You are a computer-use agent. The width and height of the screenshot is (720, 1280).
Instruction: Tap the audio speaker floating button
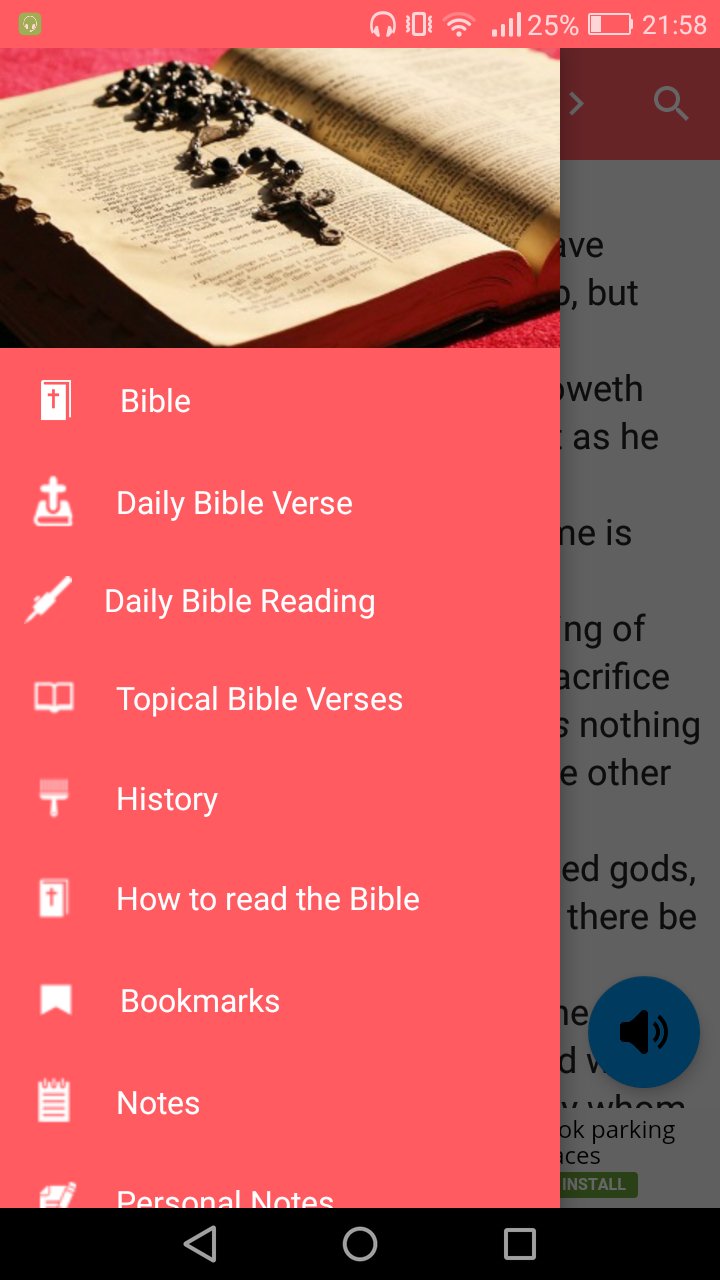click(643, 1032)
